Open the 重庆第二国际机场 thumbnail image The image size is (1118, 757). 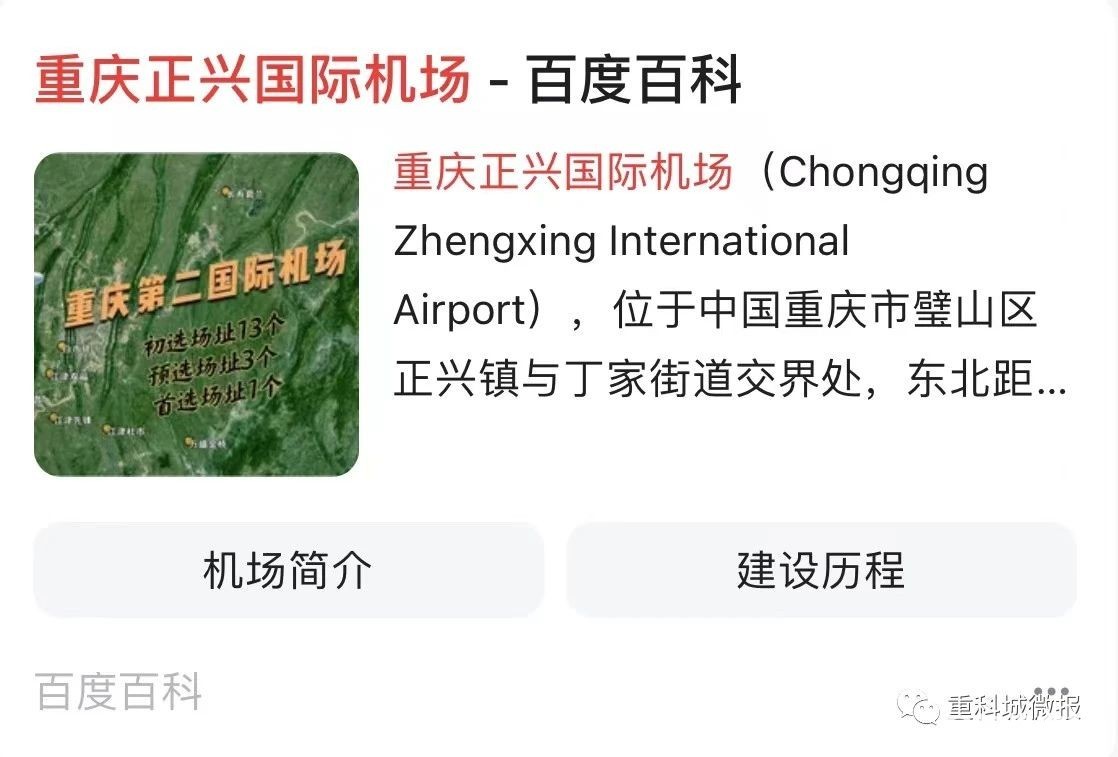(x=196, y=314)
